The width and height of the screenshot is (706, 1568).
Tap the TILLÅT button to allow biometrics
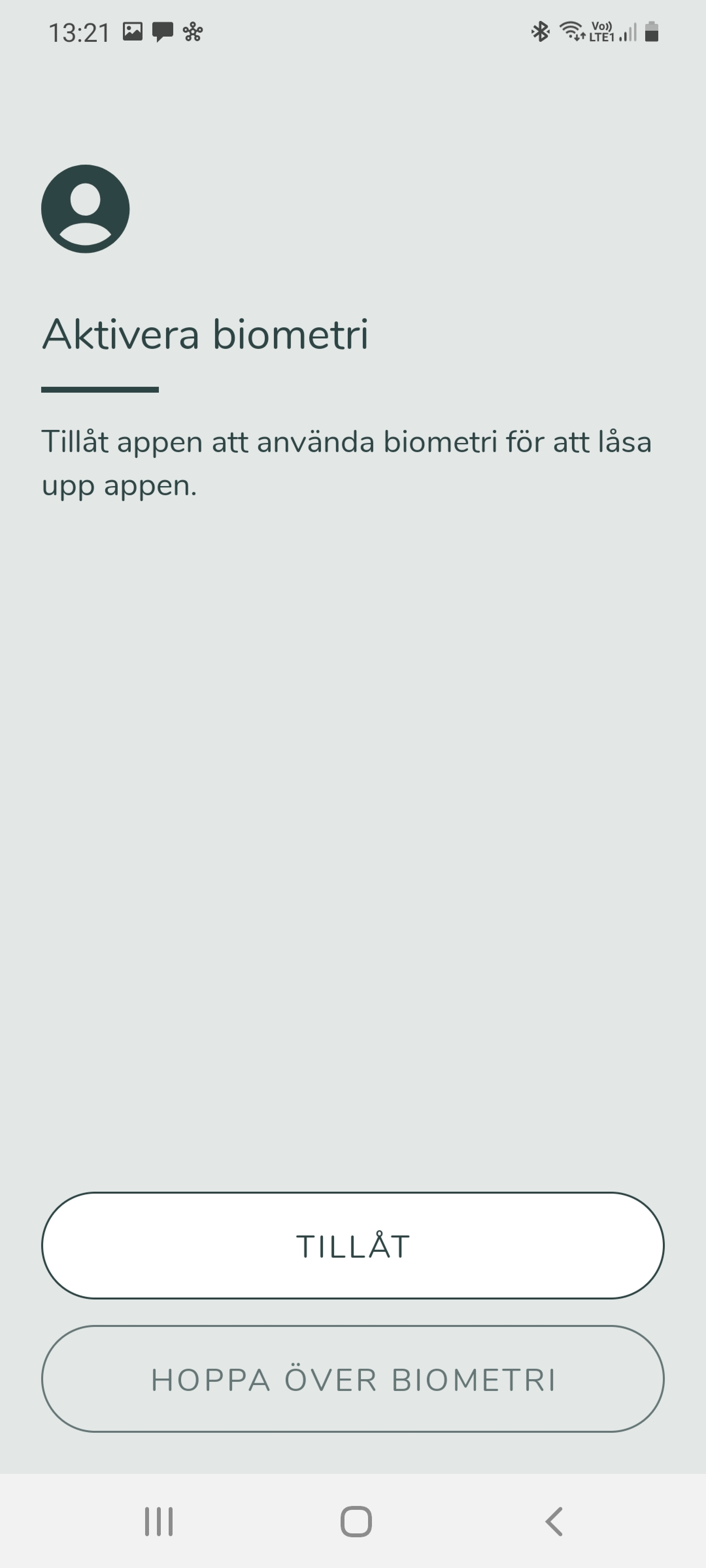(x=353, y=1245)
